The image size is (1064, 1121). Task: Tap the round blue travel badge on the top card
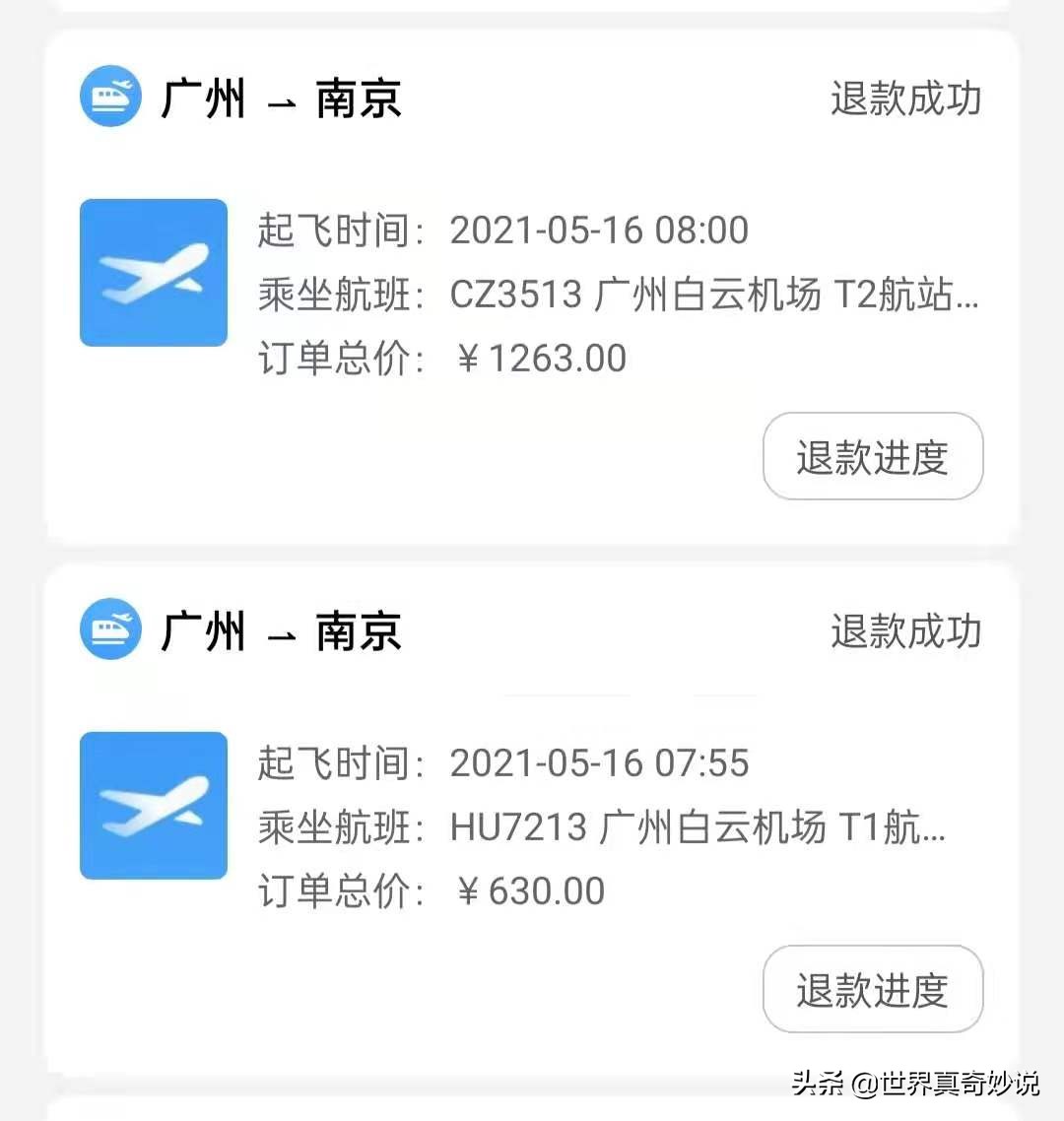click(110, 96)
